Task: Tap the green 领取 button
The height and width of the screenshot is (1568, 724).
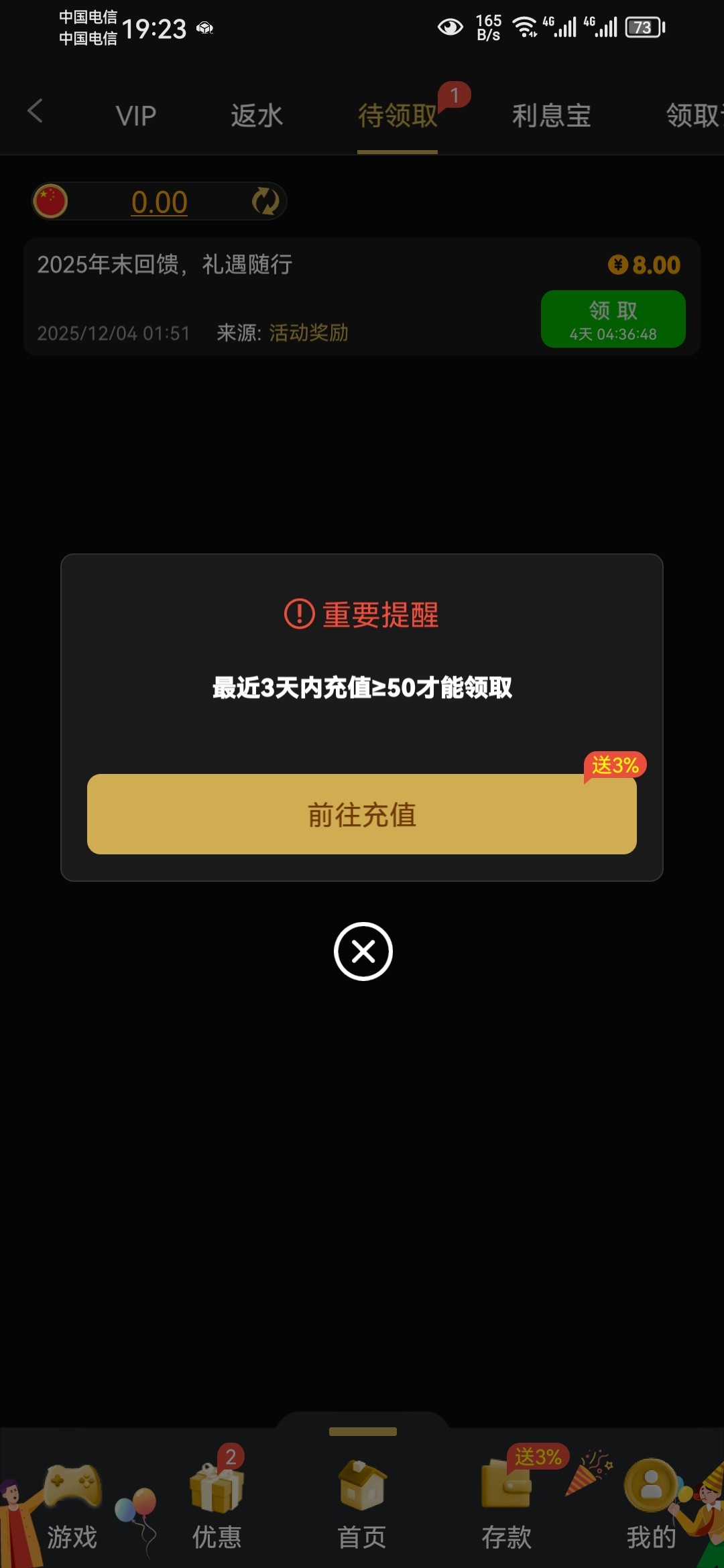Action: pyautogui.click(x=613, y=319)
